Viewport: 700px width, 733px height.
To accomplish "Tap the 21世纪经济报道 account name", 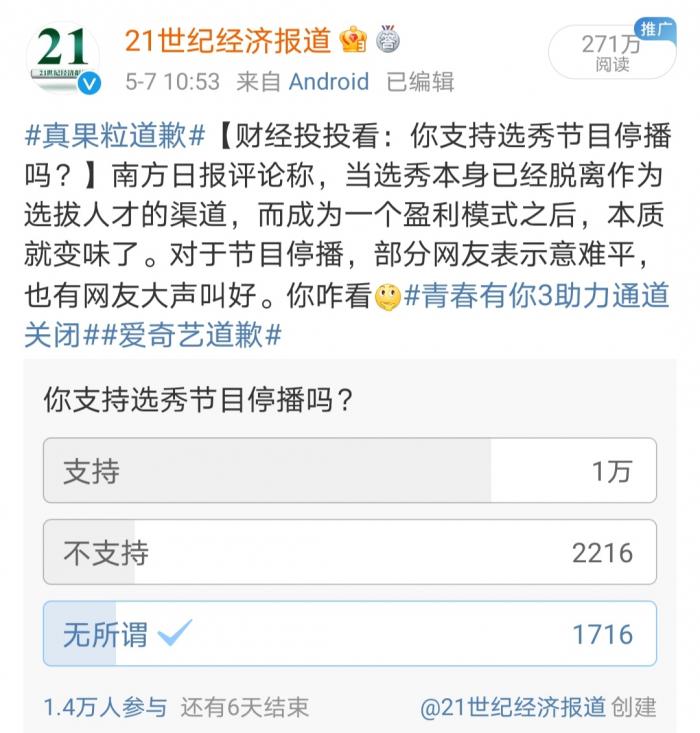I will (x=228, y=40).
